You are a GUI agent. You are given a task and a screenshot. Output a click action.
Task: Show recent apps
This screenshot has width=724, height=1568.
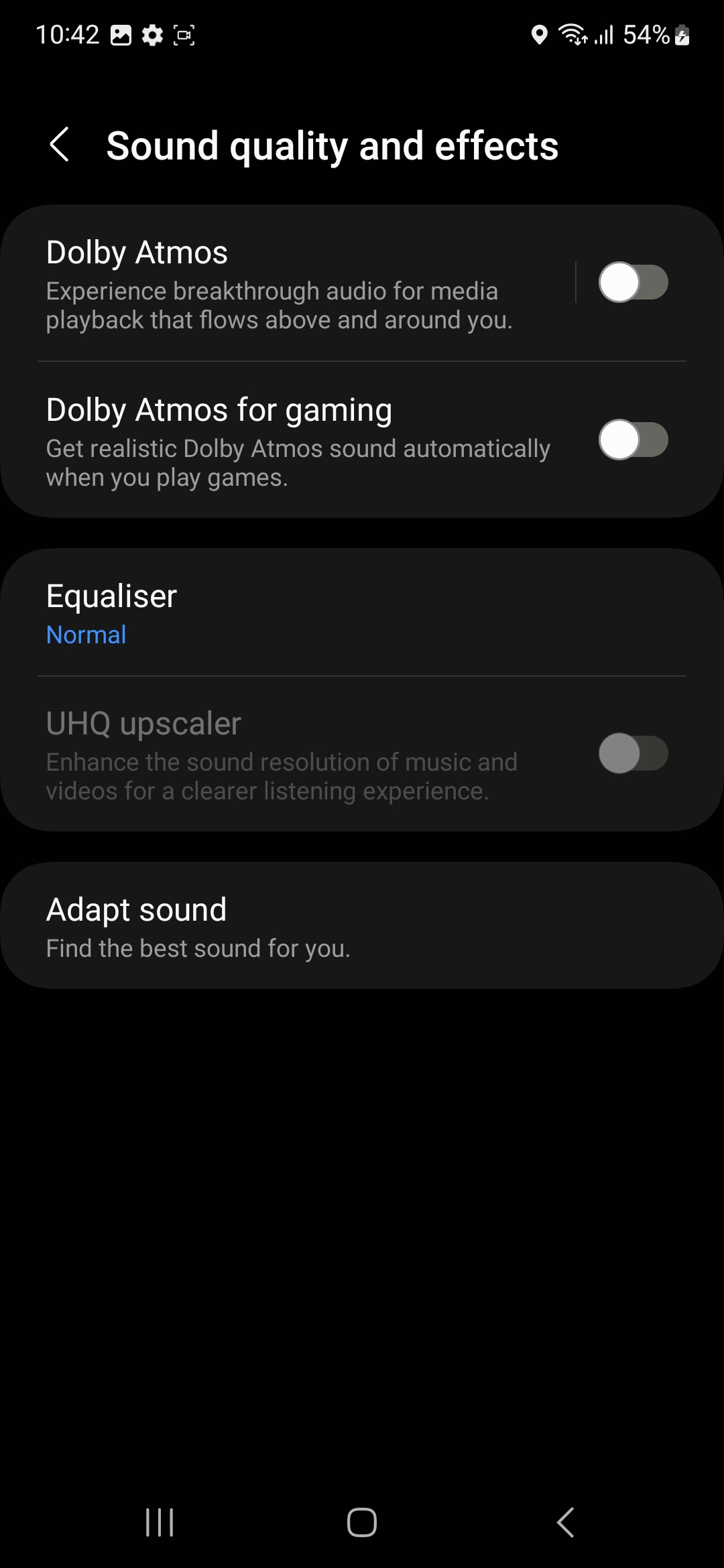(160, 1522)
